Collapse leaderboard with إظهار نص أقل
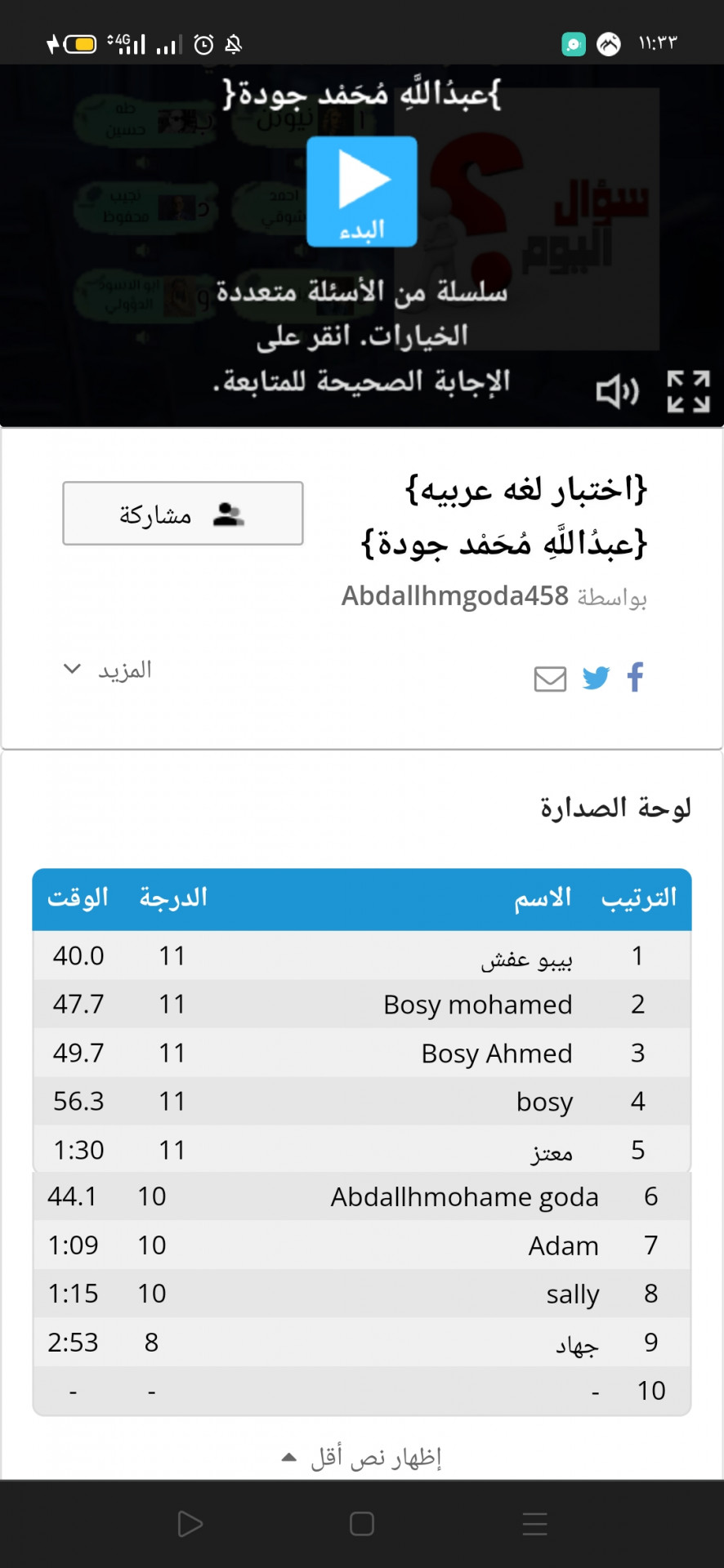Image resolution: width=724 pixels, height=1568 pixels. pyautogui.click(x=362, y=1458)
